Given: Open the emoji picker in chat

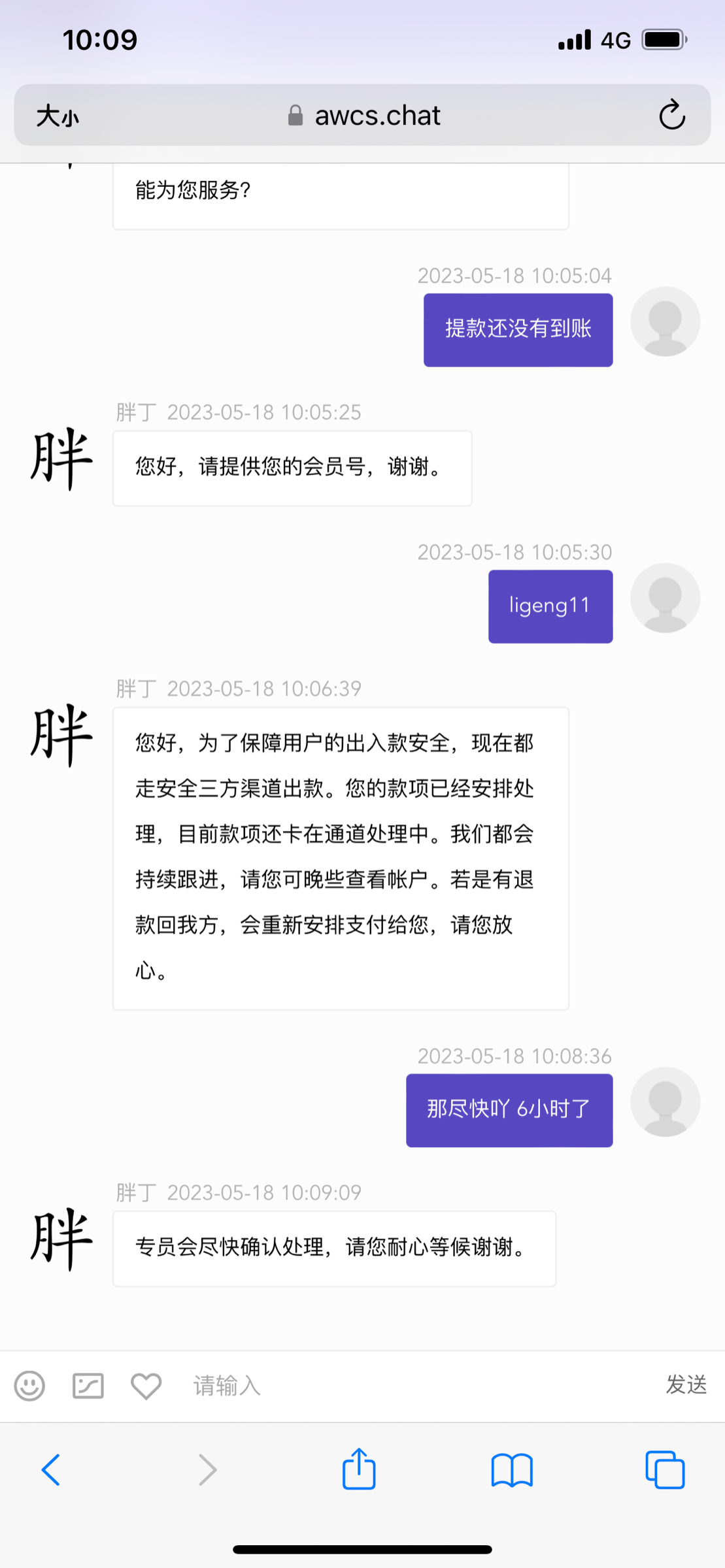Looking at the screenshot, I should (29, 1386).
